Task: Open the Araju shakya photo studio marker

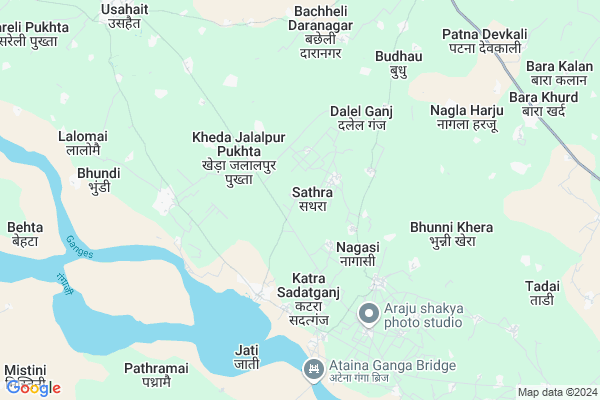Action: [x=367, y=315]
